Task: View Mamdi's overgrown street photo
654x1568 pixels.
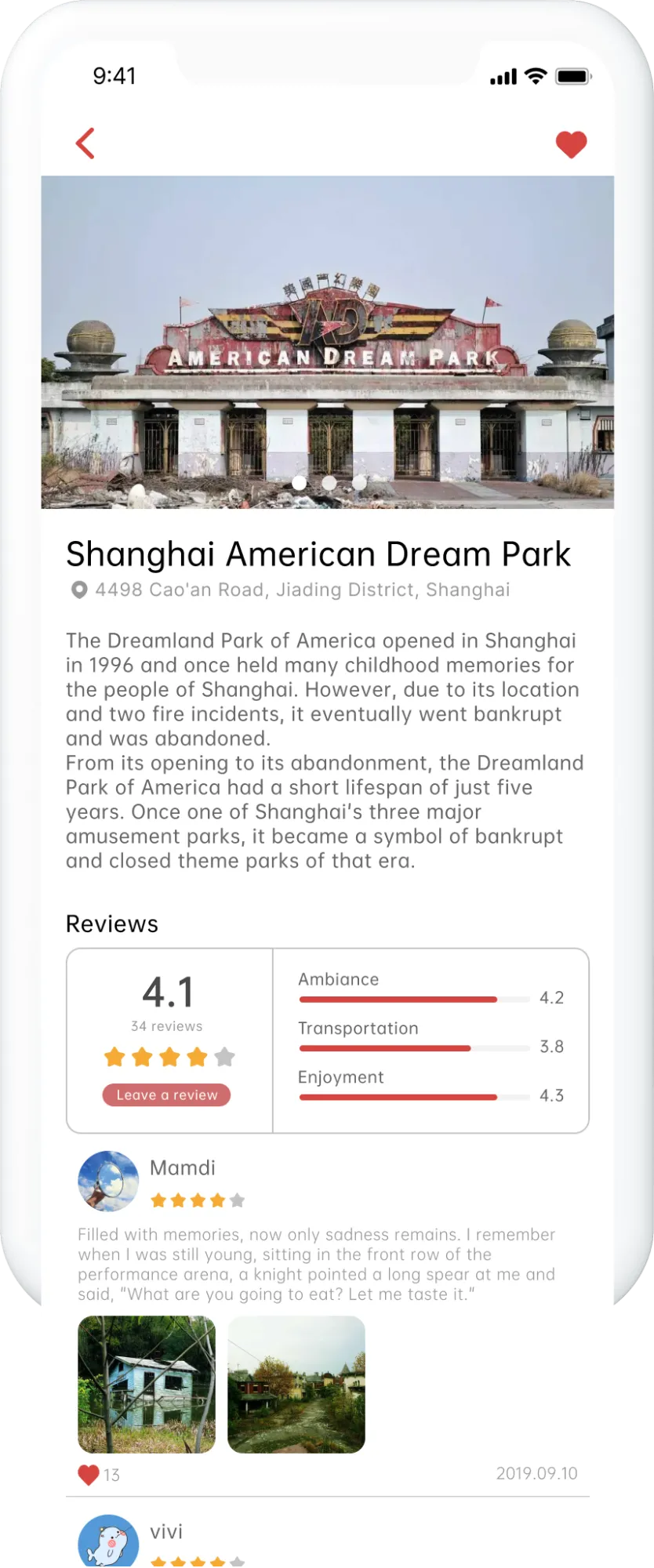Action: point(296,1384)
